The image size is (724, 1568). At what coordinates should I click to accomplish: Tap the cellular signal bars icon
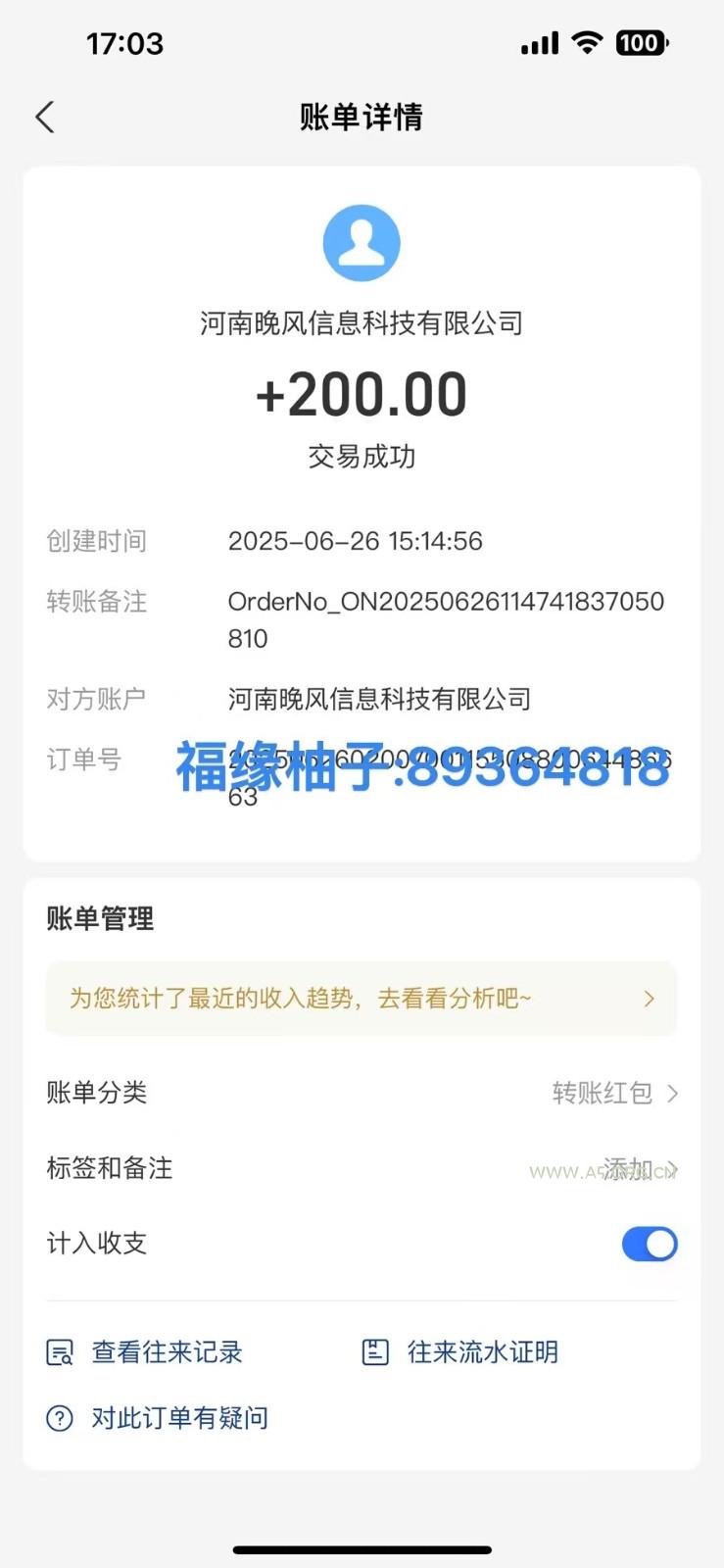pyautogui.click(x=541, y=42)
